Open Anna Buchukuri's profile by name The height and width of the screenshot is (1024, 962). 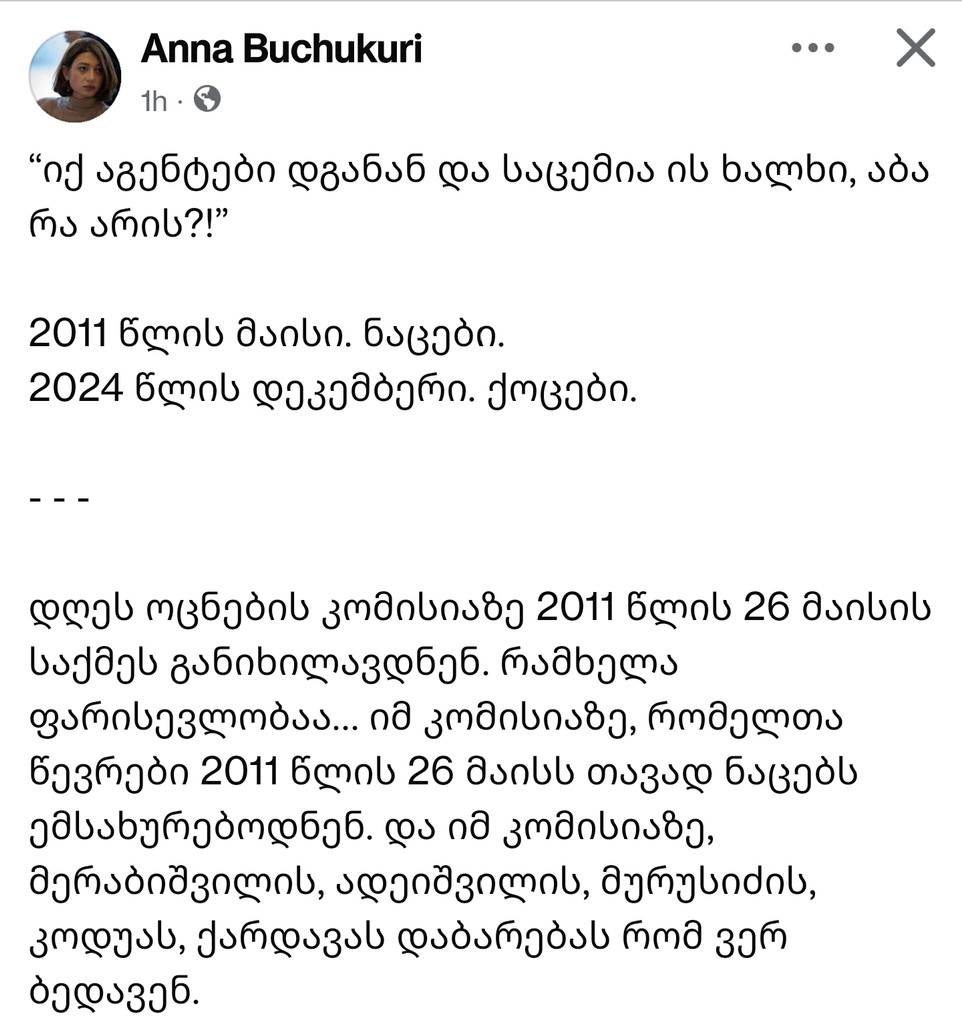[x=281, y=48]
